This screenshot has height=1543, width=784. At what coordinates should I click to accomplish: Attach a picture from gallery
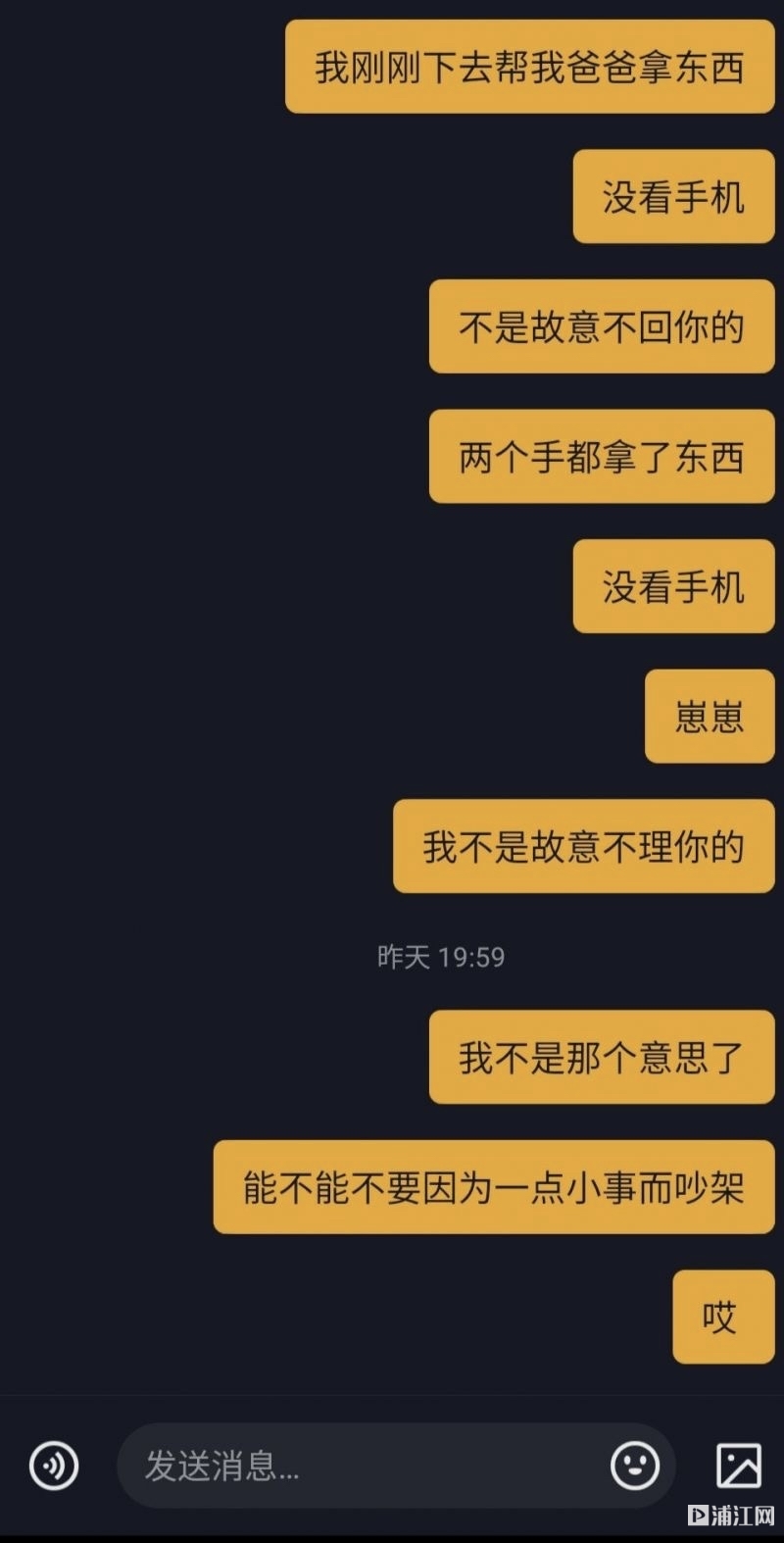(738, 1466)
